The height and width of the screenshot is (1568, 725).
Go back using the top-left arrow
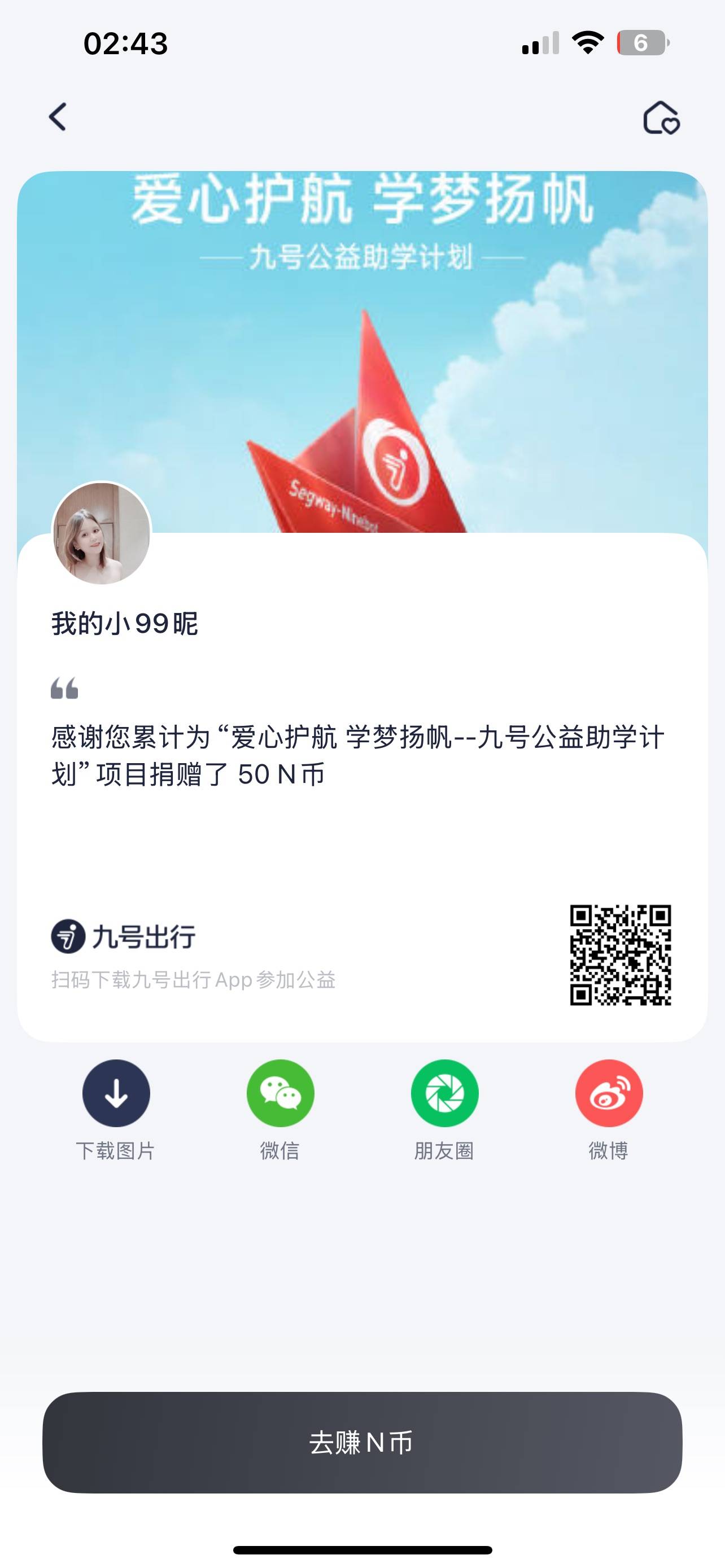click(x=58, y=117)
